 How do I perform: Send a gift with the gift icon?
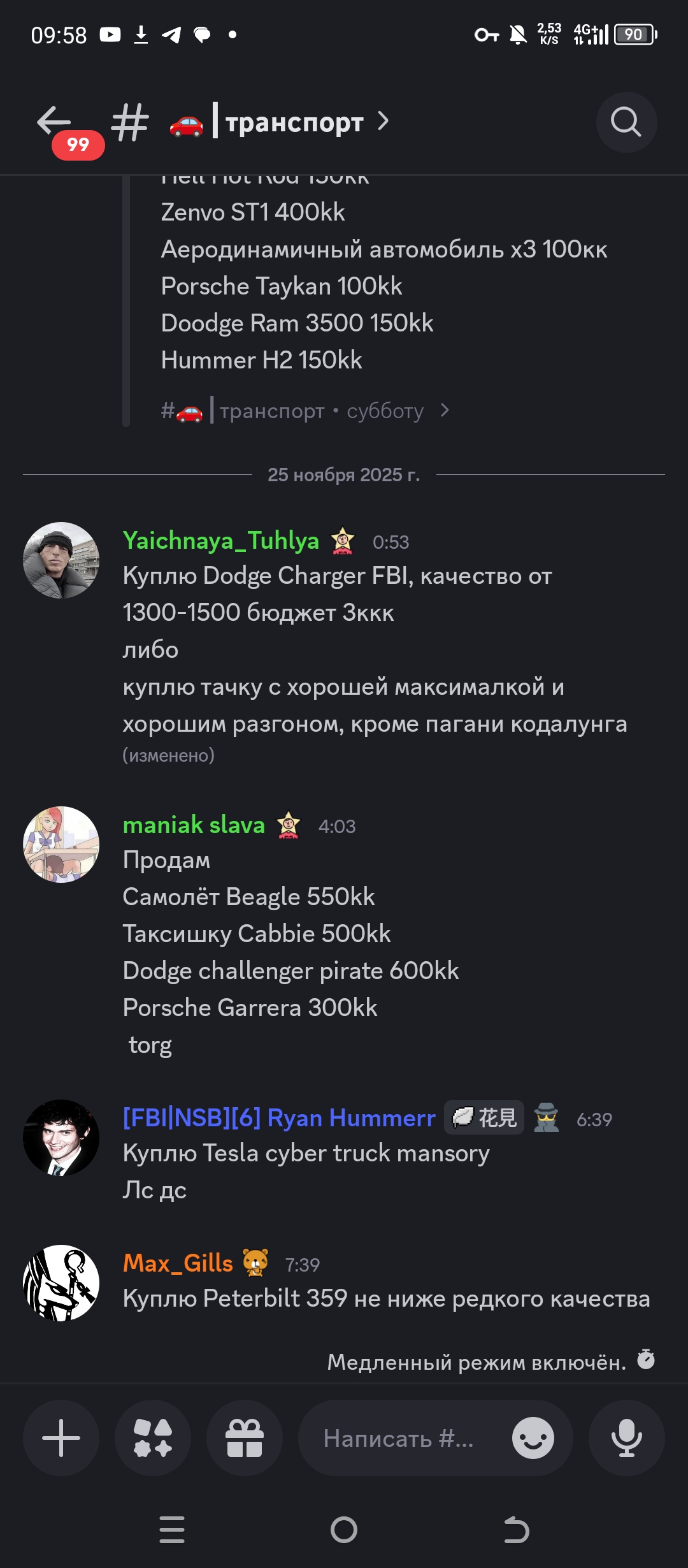pyautogui.click(x=245, y=1437)
